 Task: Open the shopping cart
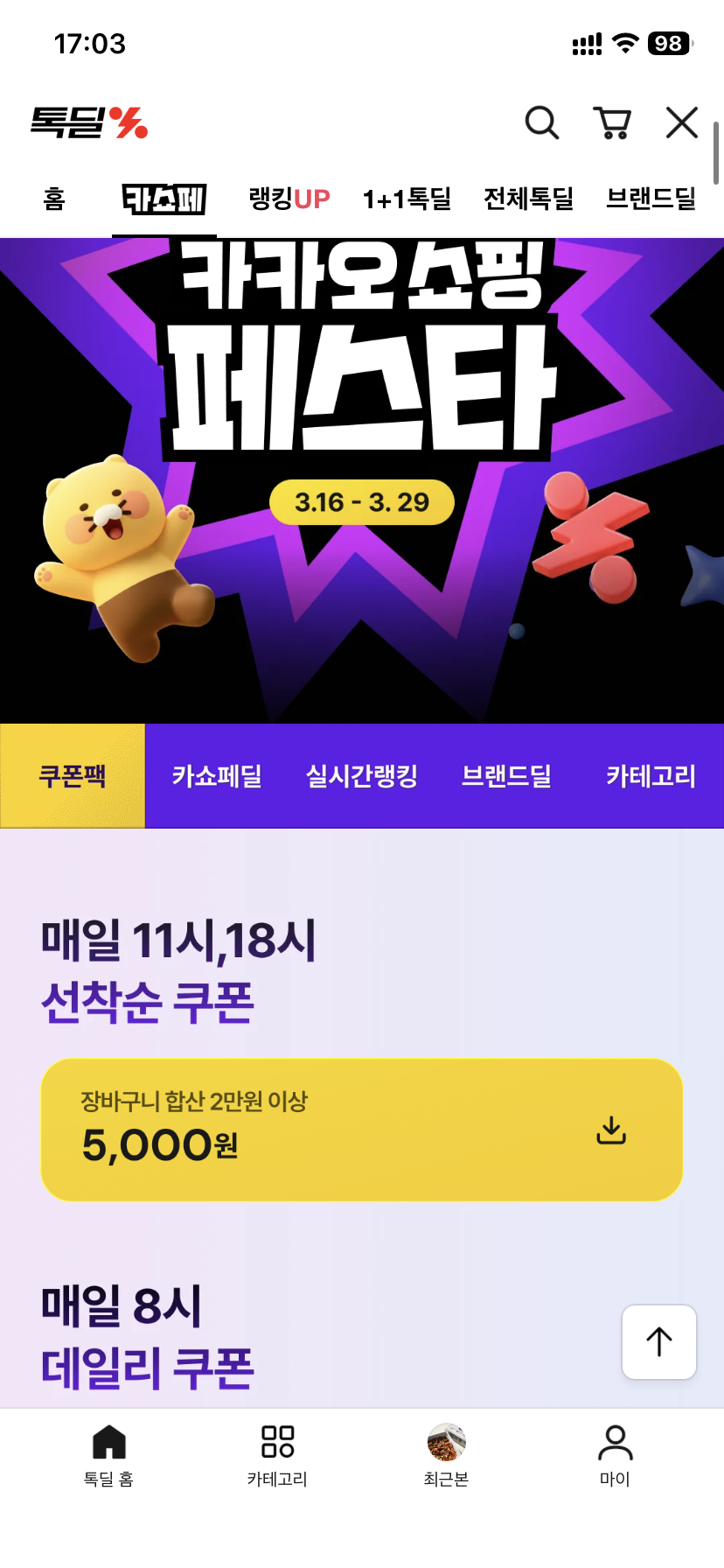[612, 122]
